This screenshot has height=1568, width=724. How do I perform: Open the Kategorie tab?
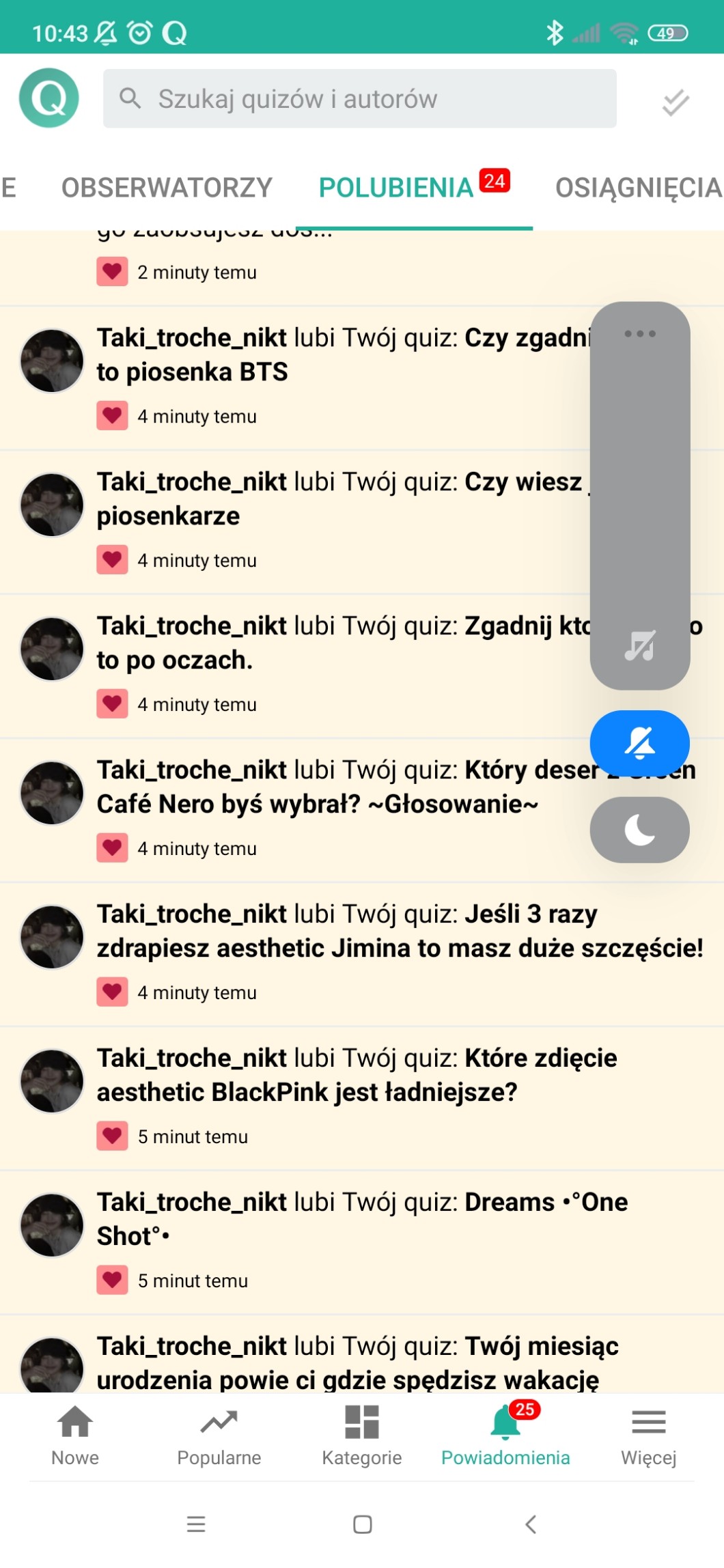click(x=362, y=1436)
